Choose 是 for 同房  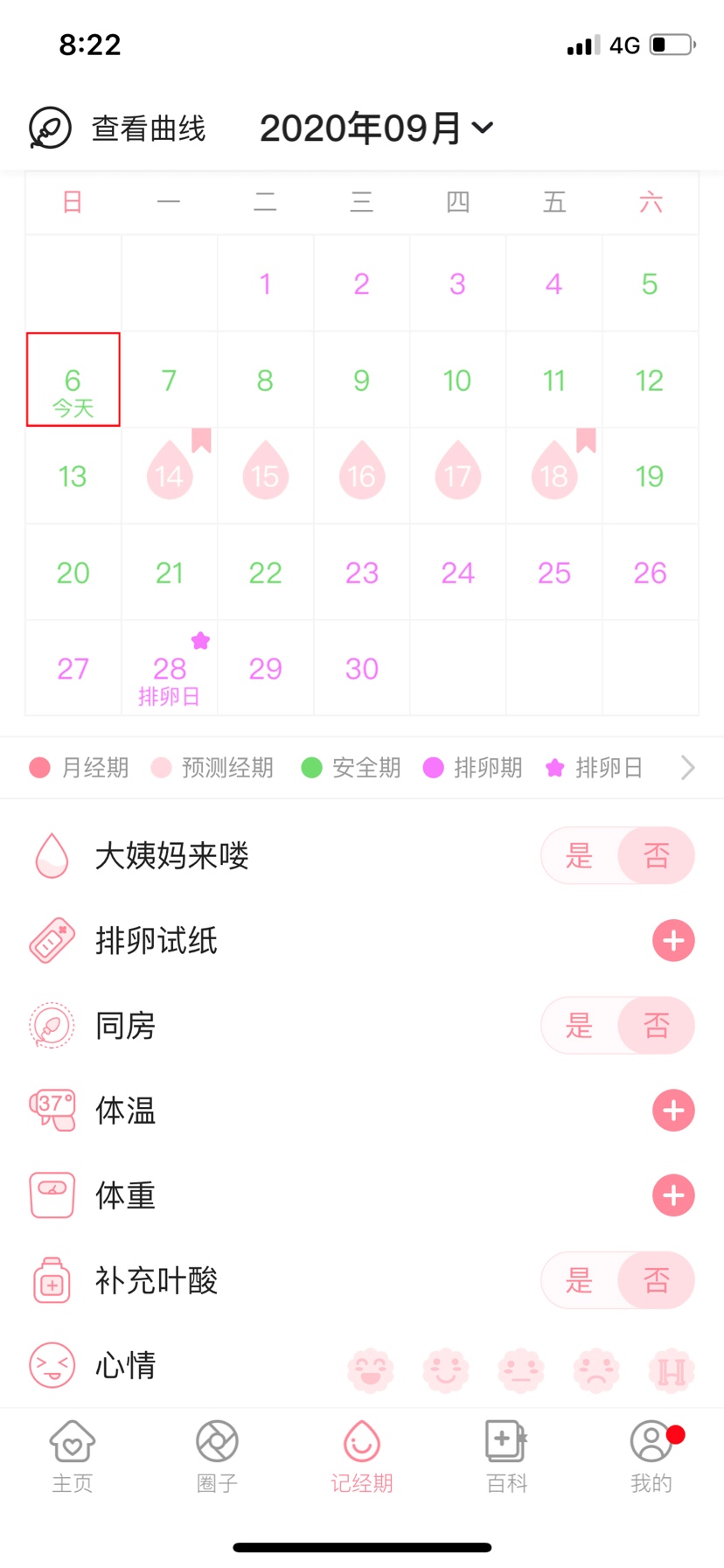tap(579, 1025)
